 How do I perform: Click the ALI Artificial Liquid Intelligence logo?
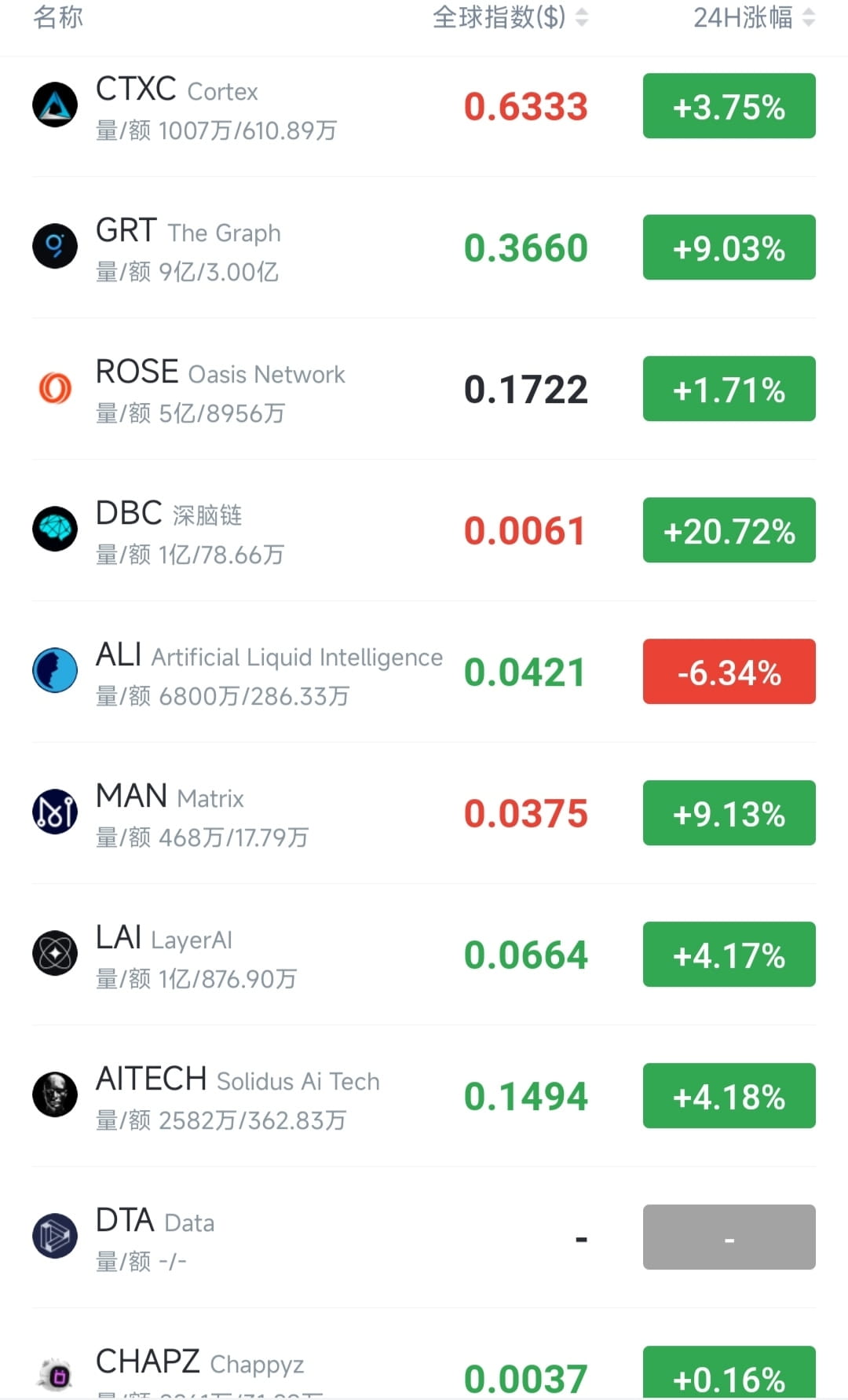[x=55, y=671]
